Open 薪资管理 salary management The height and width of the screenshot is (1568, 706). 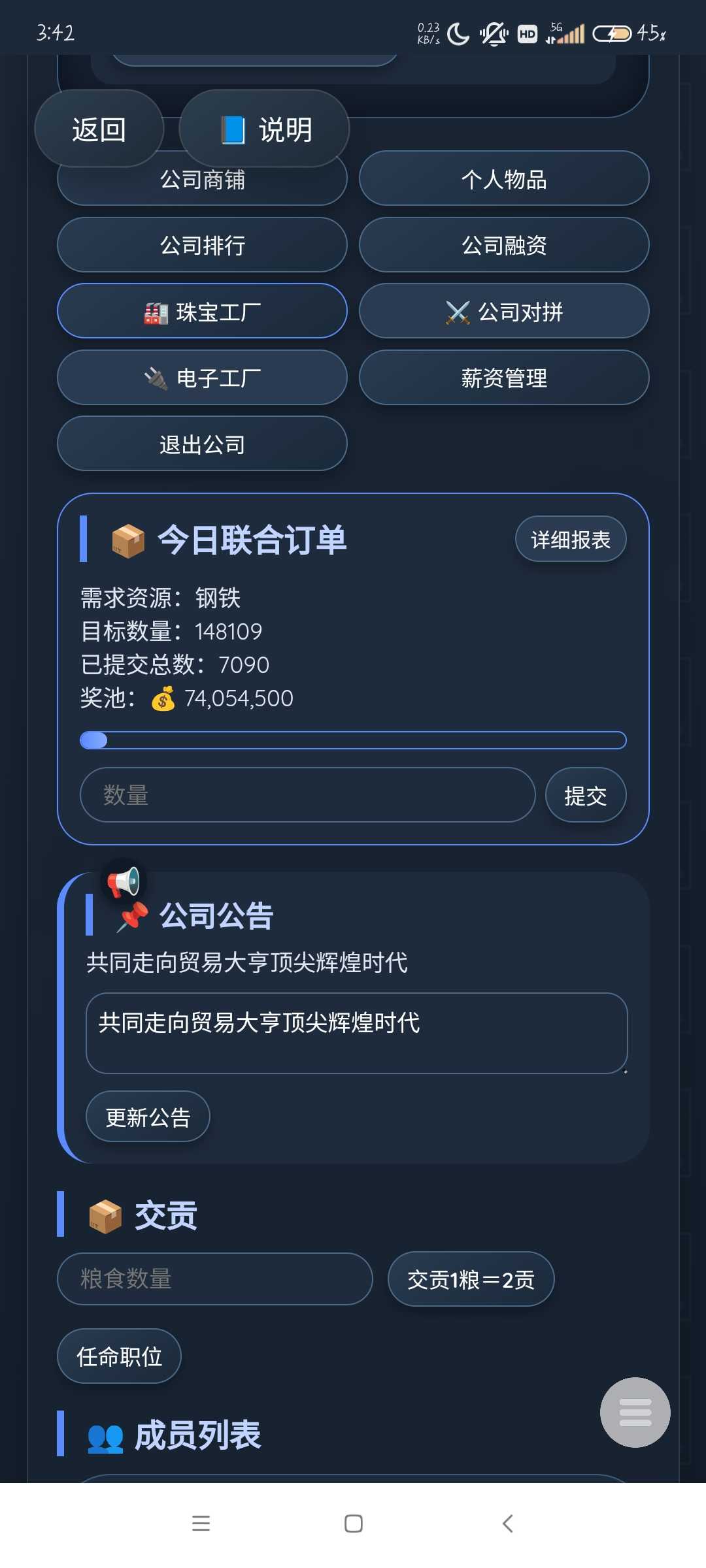(x=503, y=378)
